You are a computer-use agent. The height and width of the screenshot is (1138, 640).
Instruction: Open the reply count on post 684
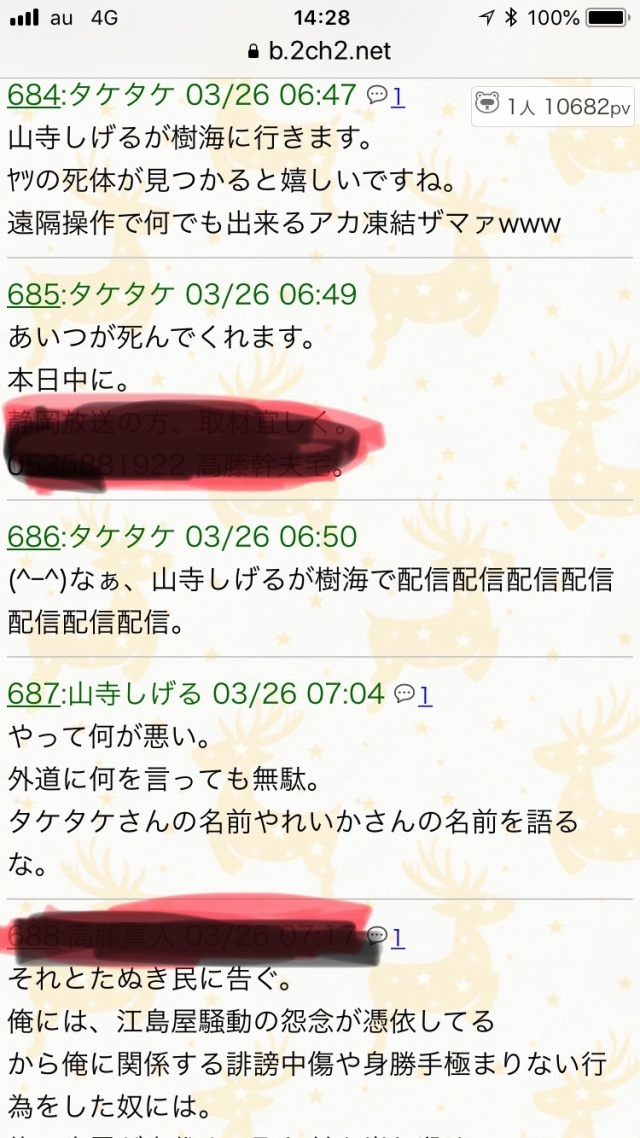(397, 97)
